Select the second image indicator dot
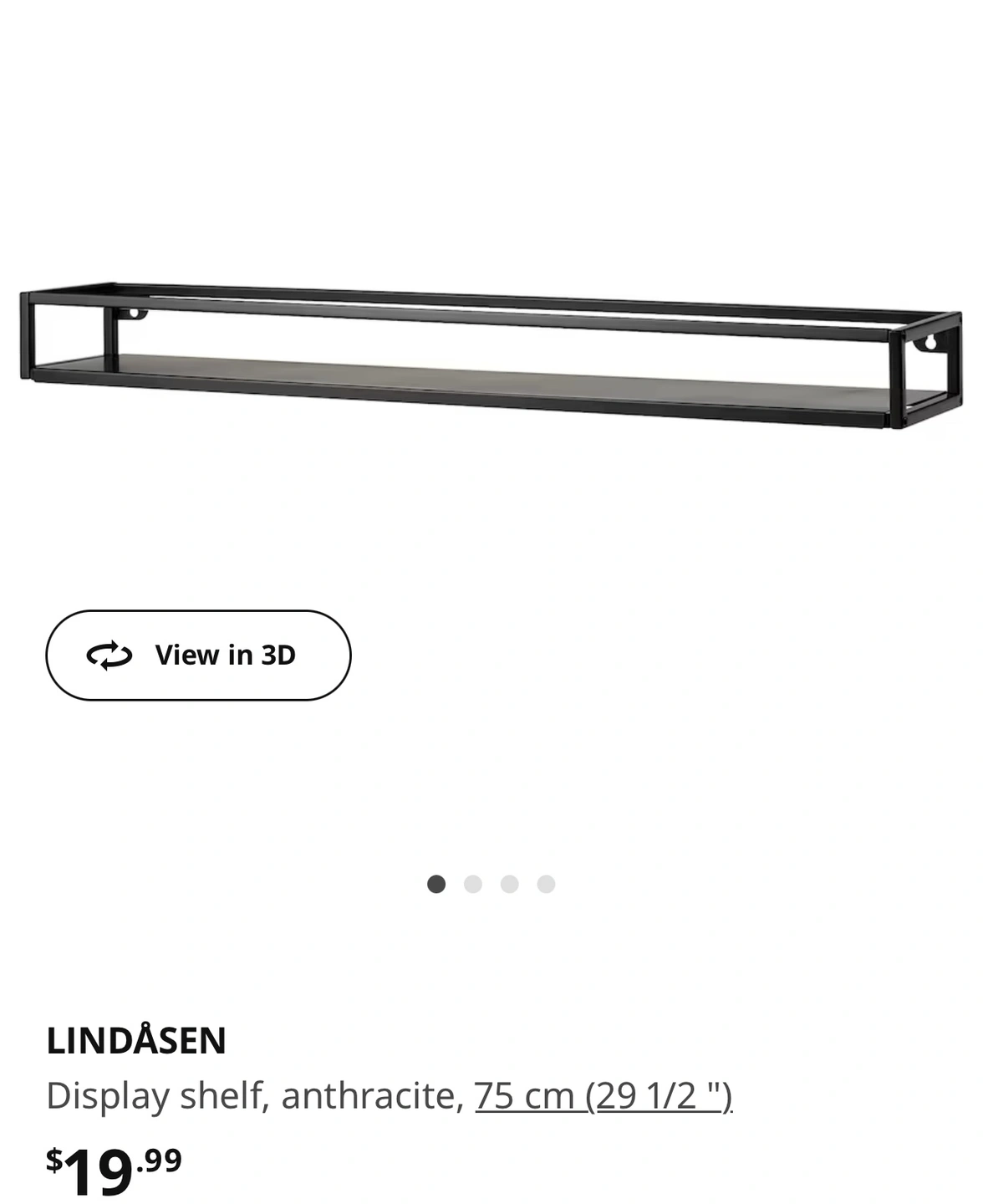The width and height of the screenshot is (983, 1204). (x=473, y=885)
